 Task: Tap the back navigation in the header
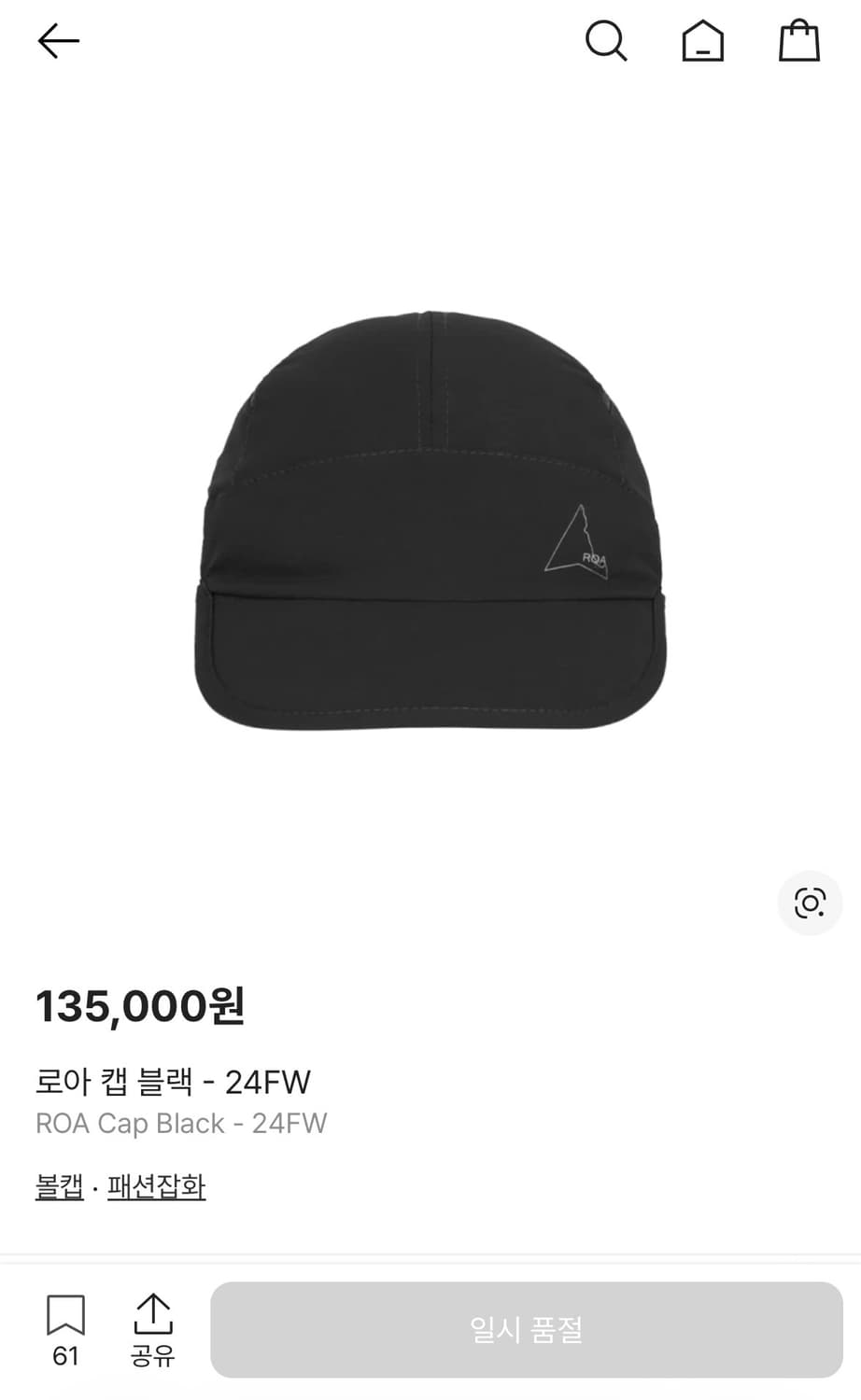58,41
